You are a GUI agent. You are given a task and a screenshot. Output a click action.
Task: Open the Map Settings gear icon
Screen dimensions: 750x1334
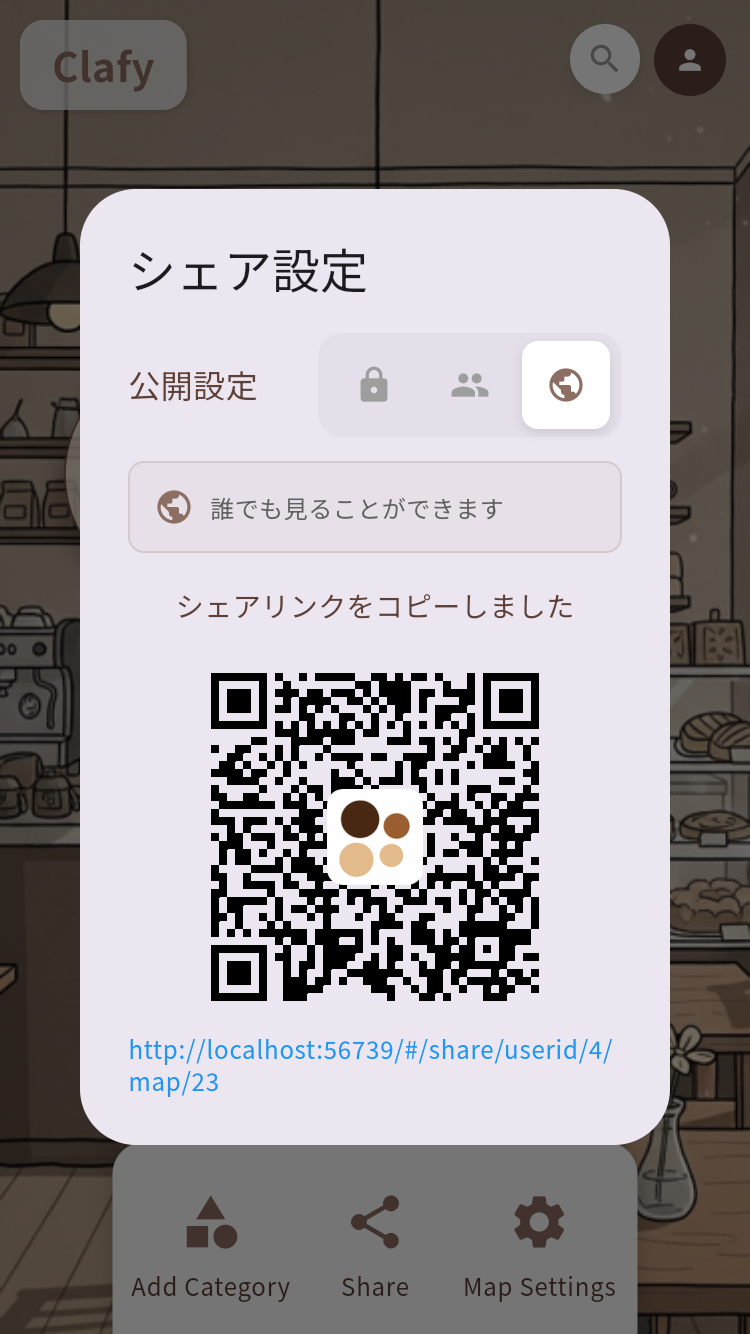click(538, 1222)
